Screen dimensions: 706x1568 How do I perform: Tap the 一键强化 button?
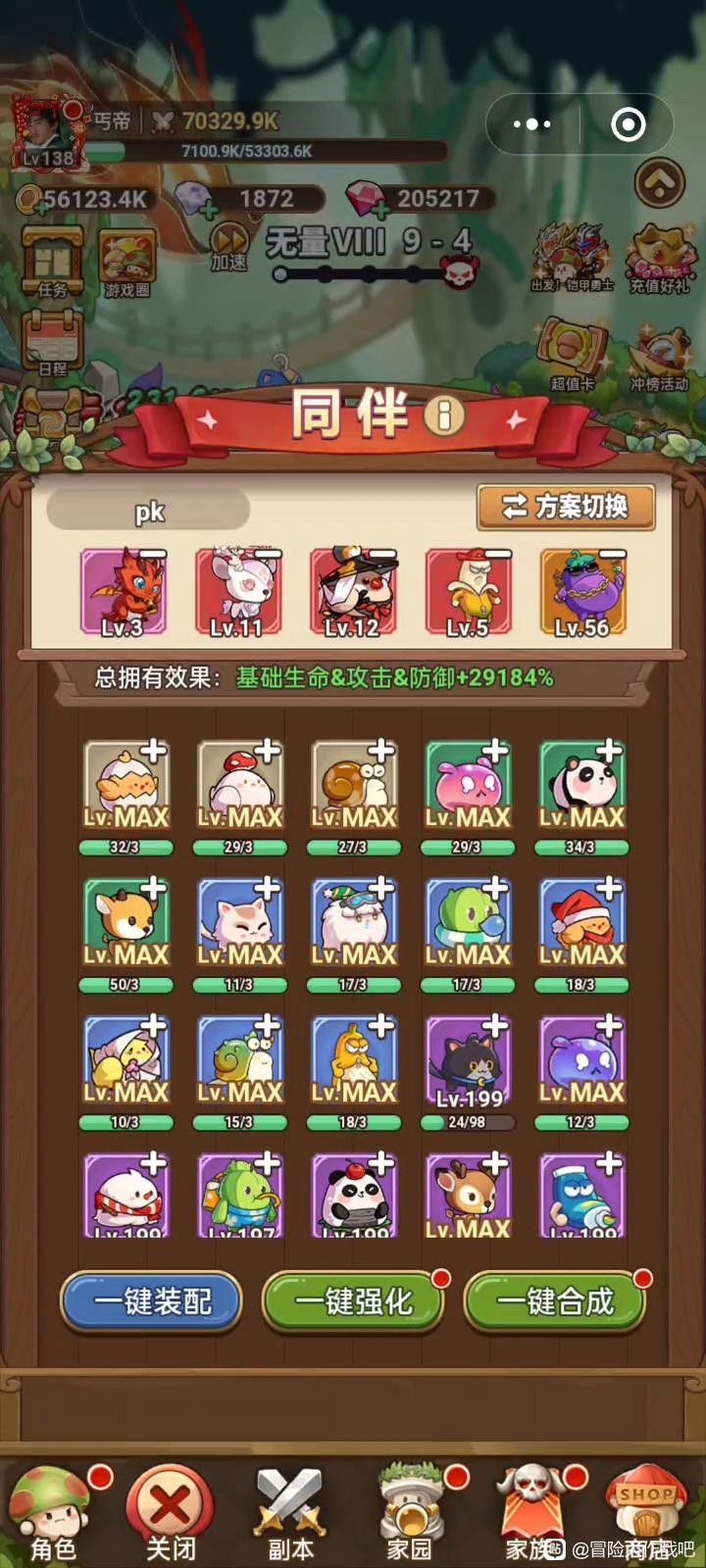(353, 1301)
